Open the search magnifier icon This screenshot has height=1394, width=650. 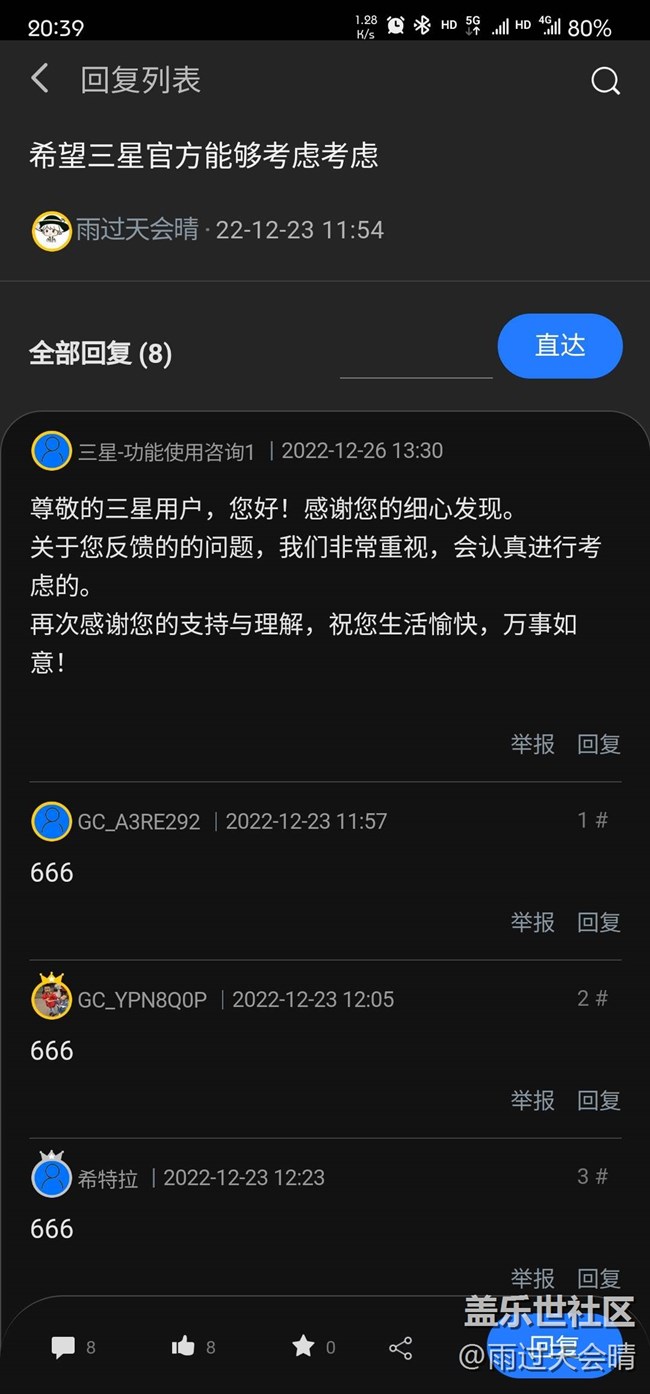[605, 81]
